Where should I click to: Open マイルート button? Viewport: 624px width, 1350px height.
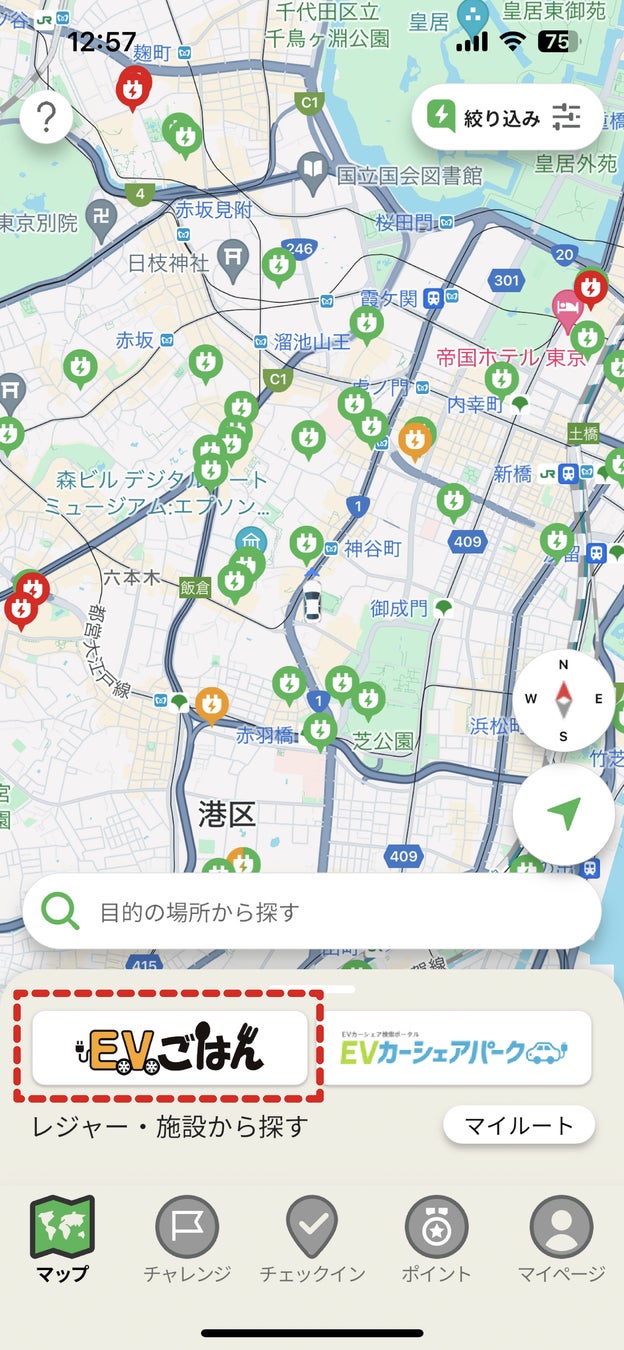[519, 1125]
